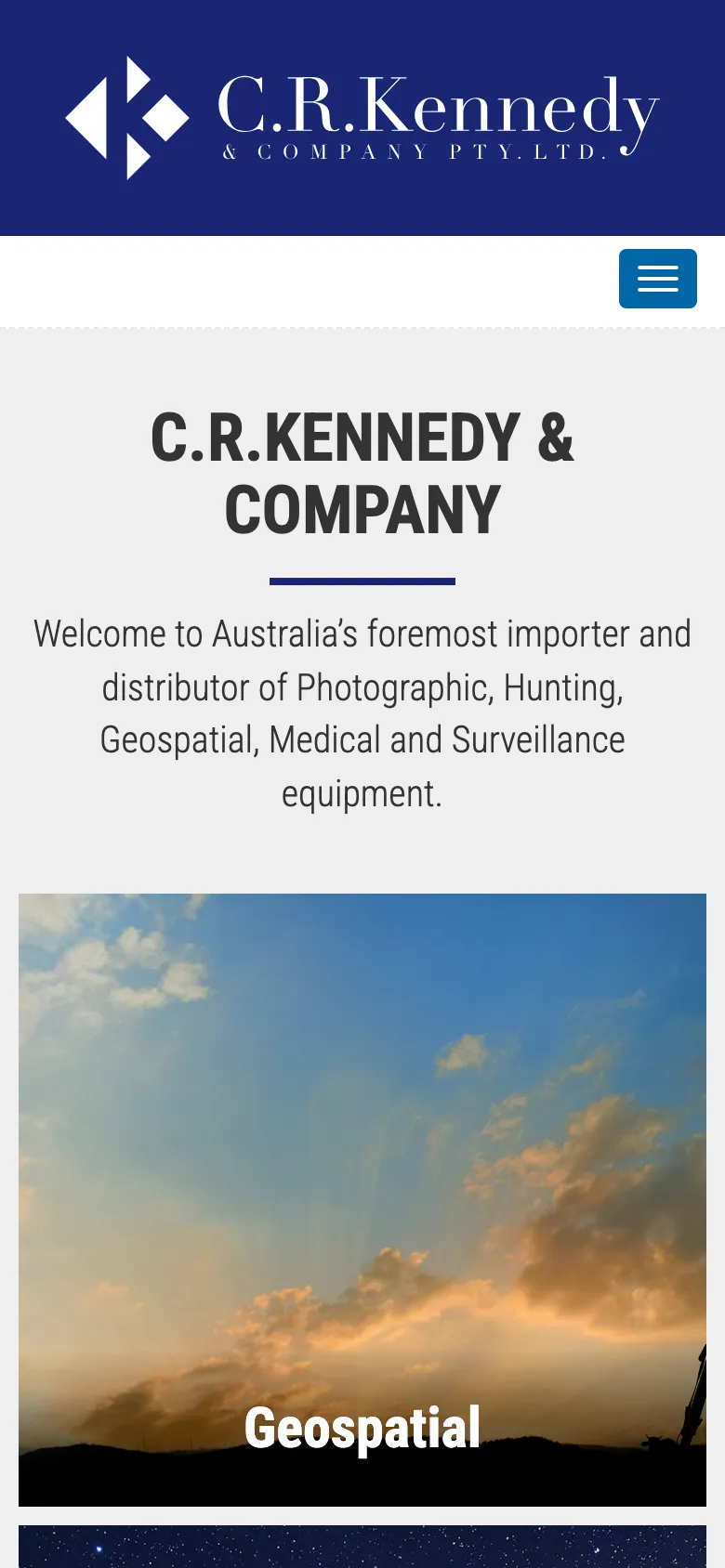Click the C.R.Kennedy diamond logo icon
Image resolution: width=725 pixels, height=1568 pixels.
click(125, 116)
